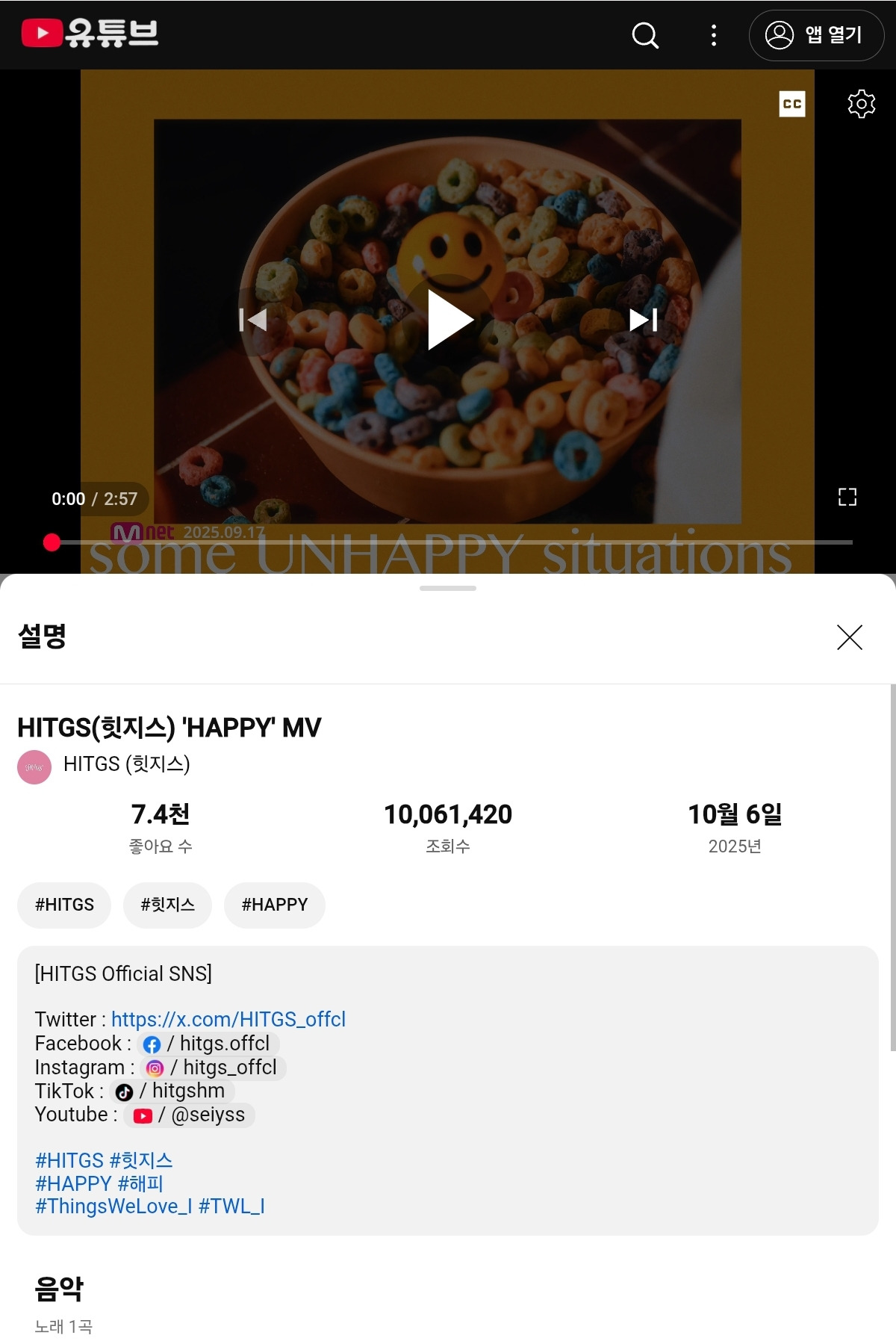This screenshot has height=1341, width=896.
Task: Open the Instagram link hitgs_offcl
Action: click(x=214, y=1068)
